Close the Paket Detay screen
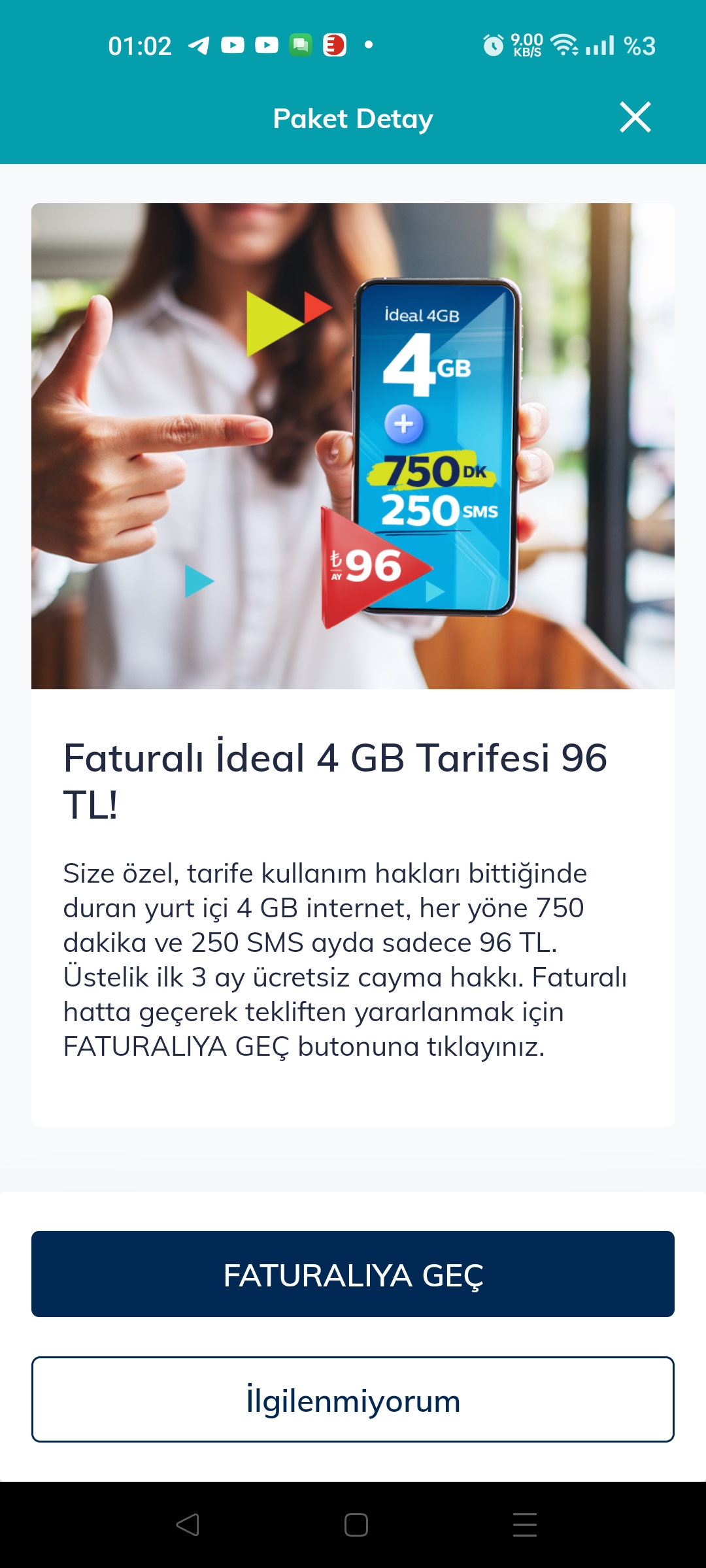Image resolution: width=706 pixels, height=1568 pixels. pos(635,118)
